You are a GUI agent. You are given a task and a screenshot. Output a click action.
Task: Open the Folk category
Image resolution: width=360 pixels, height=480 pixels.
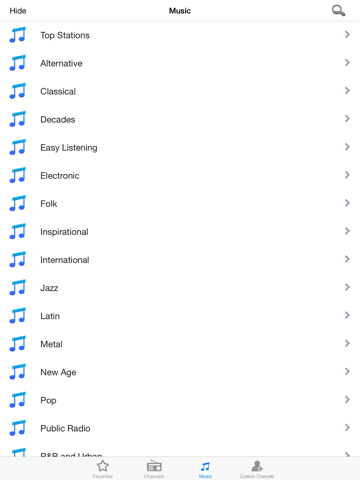180,204
